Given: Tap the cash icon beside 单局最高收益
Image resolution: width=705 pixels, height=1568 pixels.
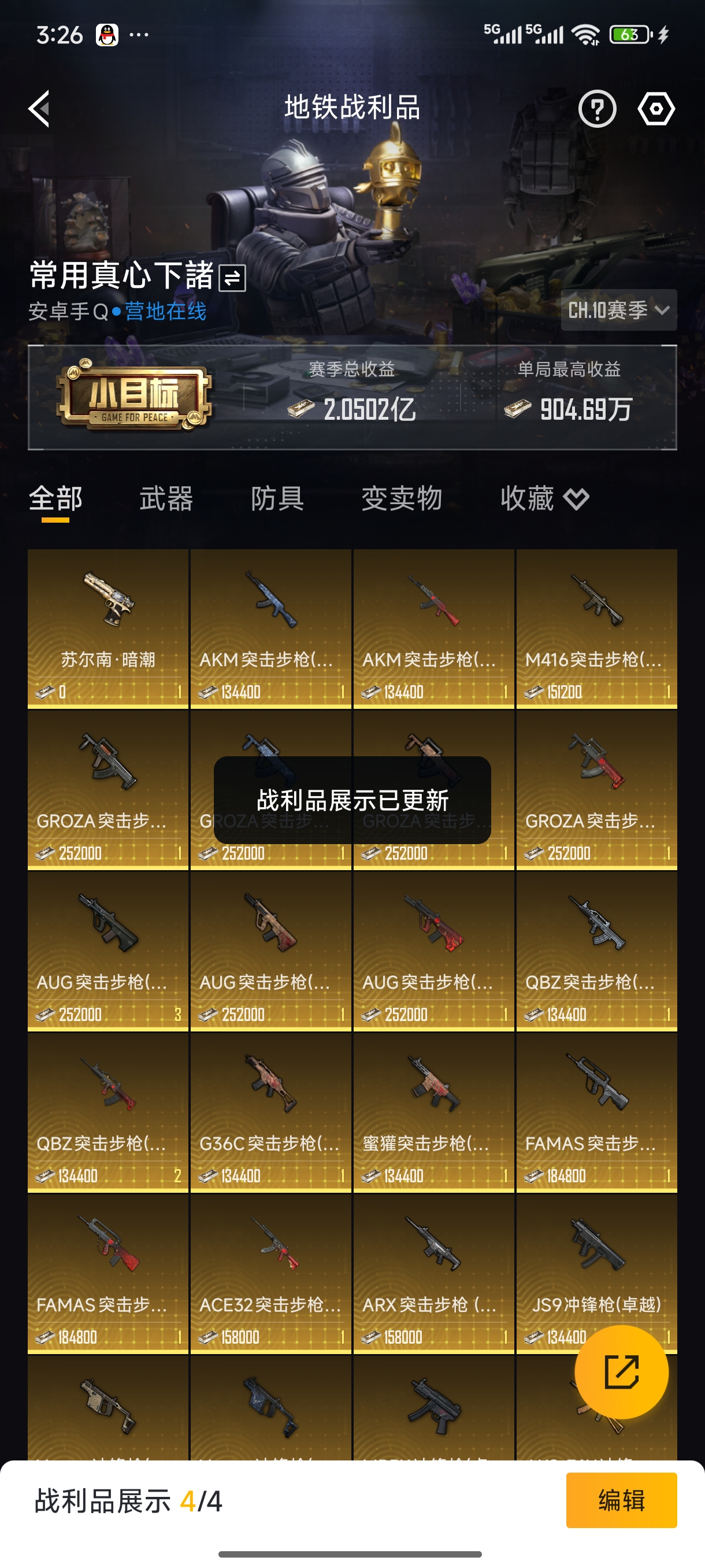Looking at the screenshot, I should (x=516, y=408).
